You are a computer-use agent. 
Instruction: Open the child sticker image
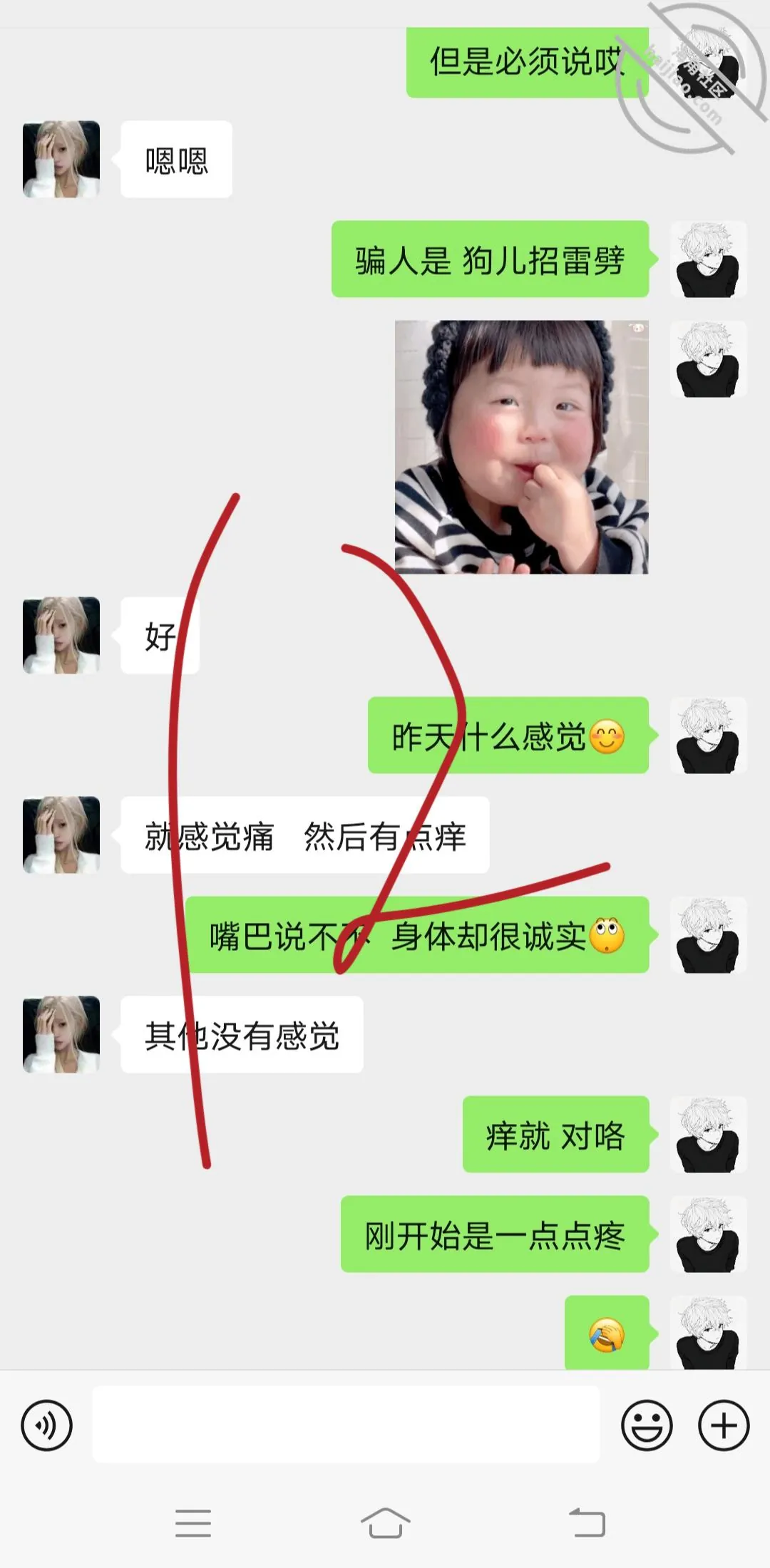[x=522, y=447]
